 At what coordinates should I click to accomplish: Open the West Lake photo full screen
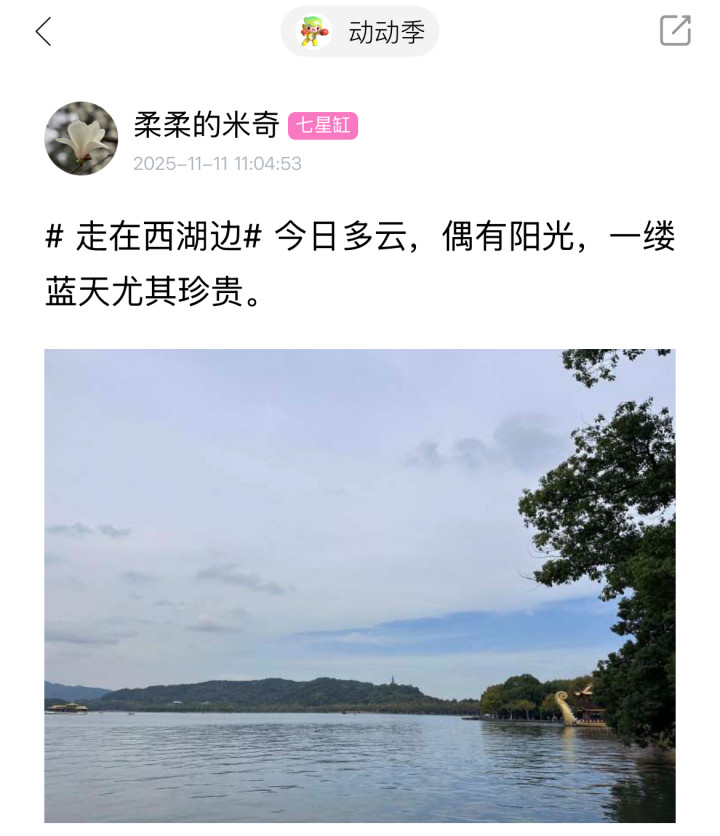coord(359,585)
